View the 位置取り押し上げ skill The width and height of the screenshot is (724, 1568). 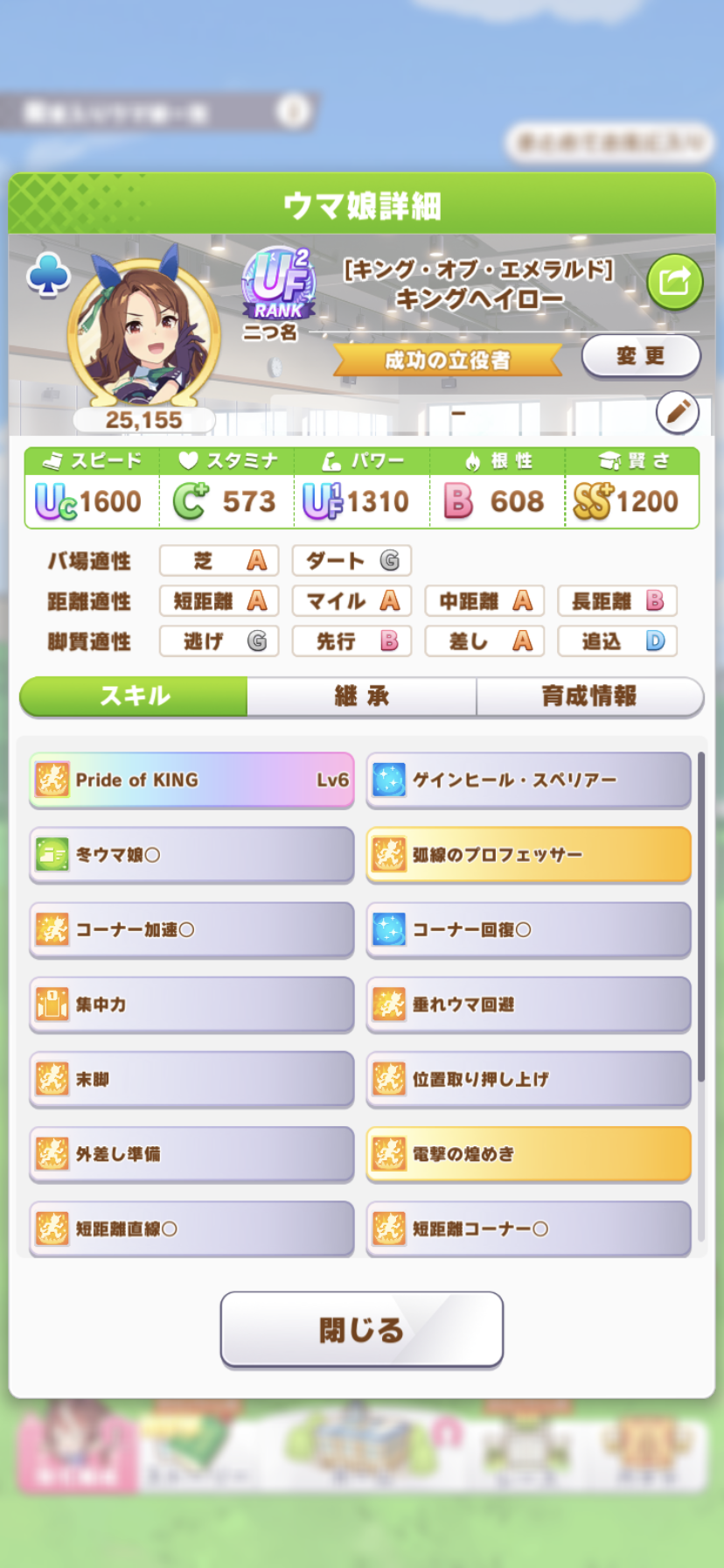click(528, 1079)
